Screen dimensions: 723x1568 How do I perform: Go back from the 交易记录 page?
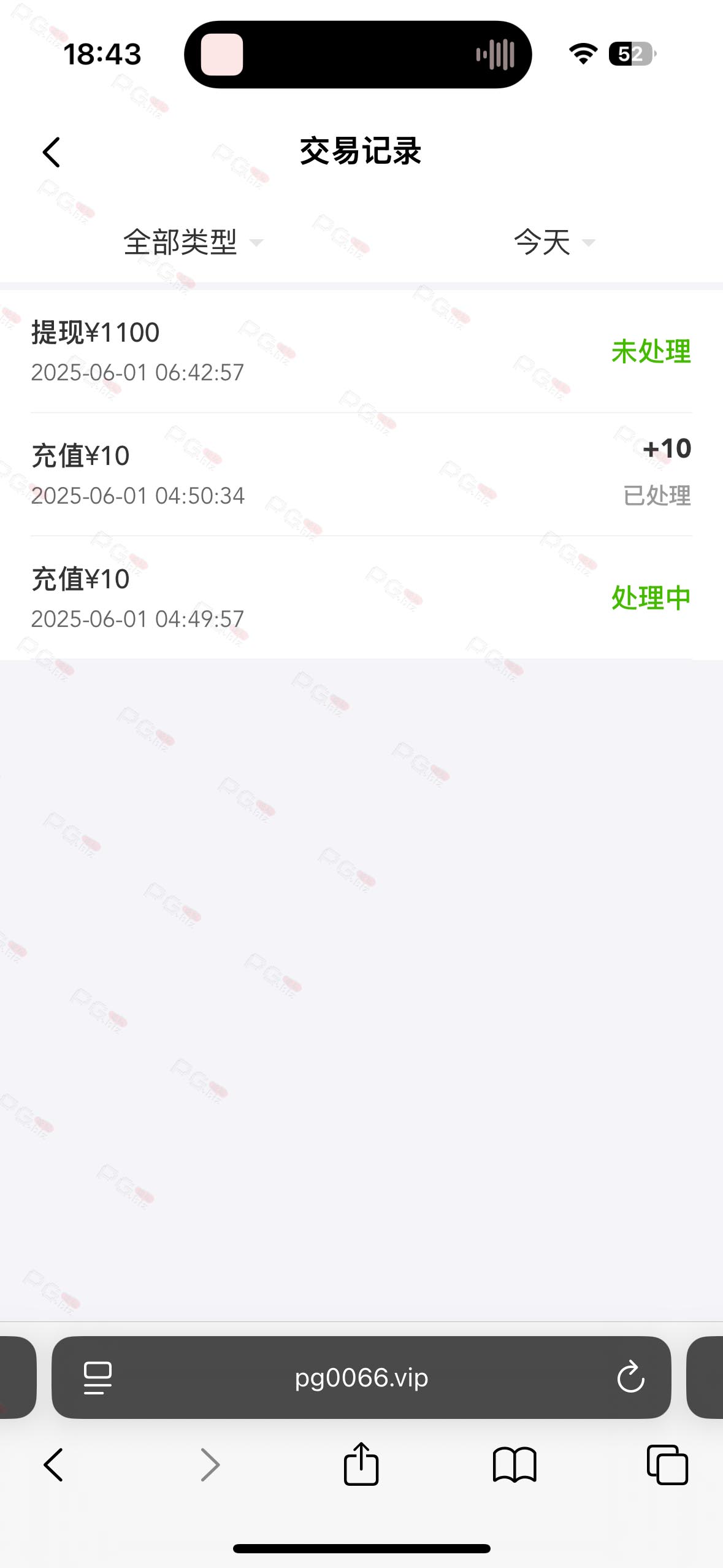(52, 152)
